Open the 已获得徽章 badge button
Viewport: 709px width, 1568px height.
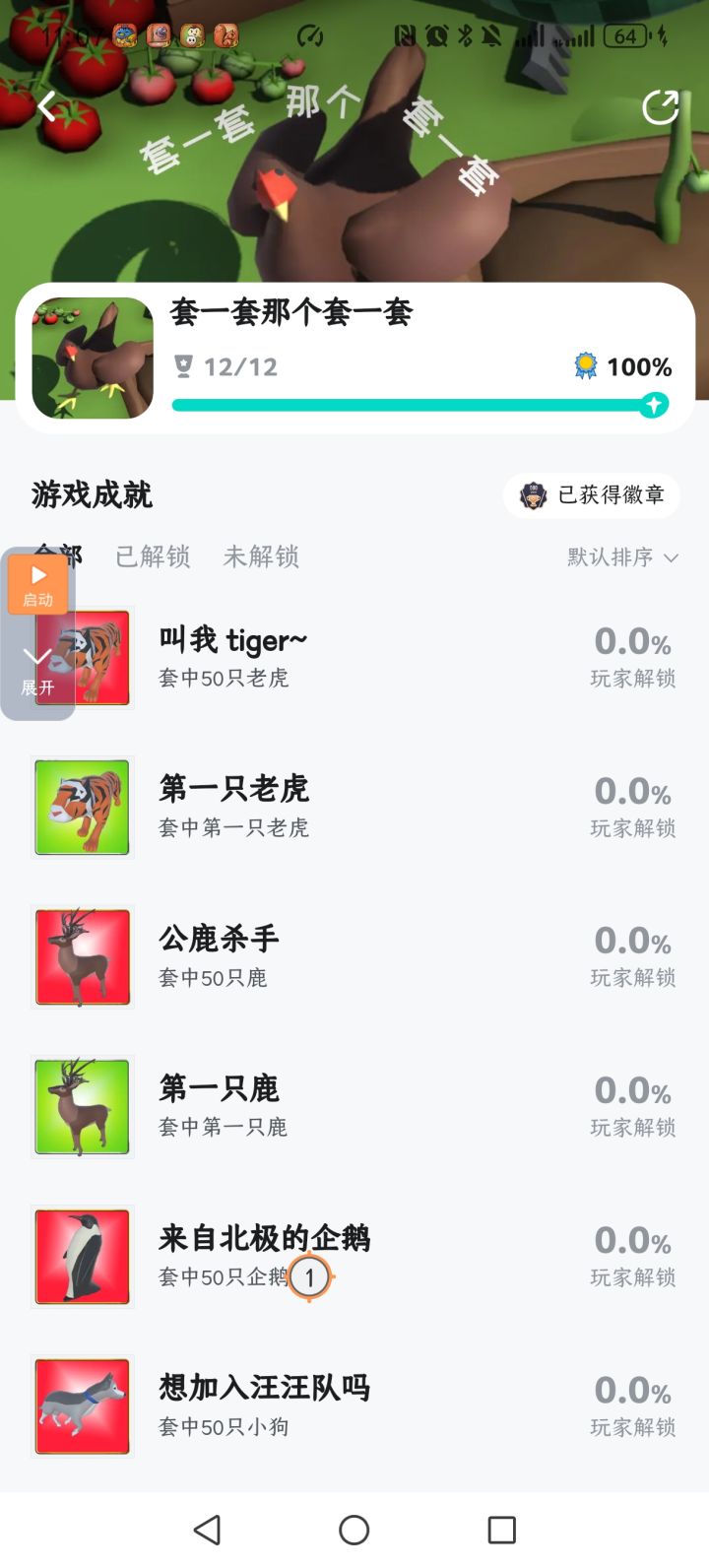pos(592,495)
